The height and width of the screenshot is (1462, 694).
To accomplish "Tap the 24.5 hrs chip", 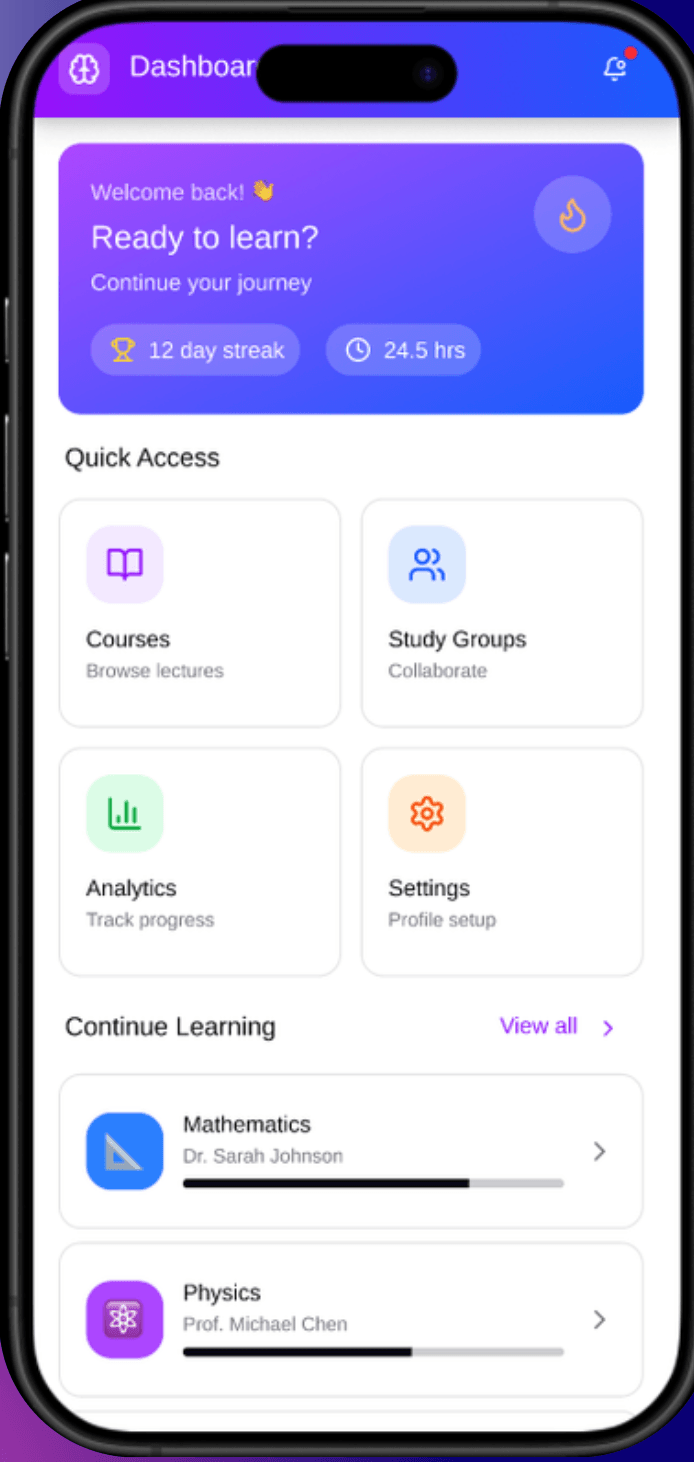I will click(403, 350).
